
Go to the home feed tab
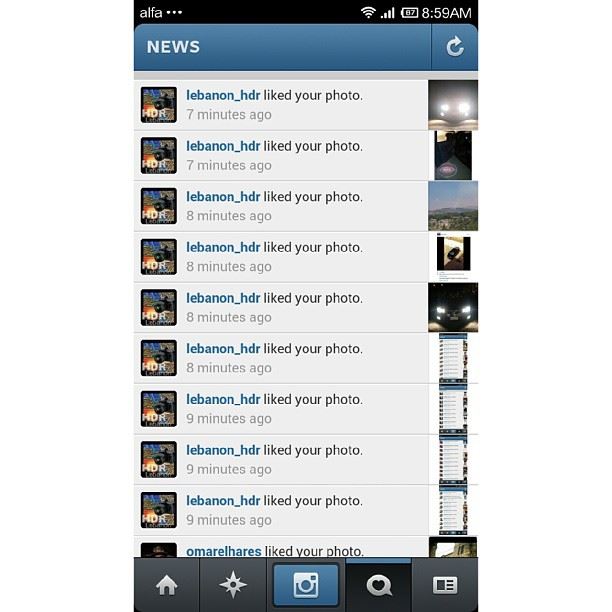click(166, 586)
